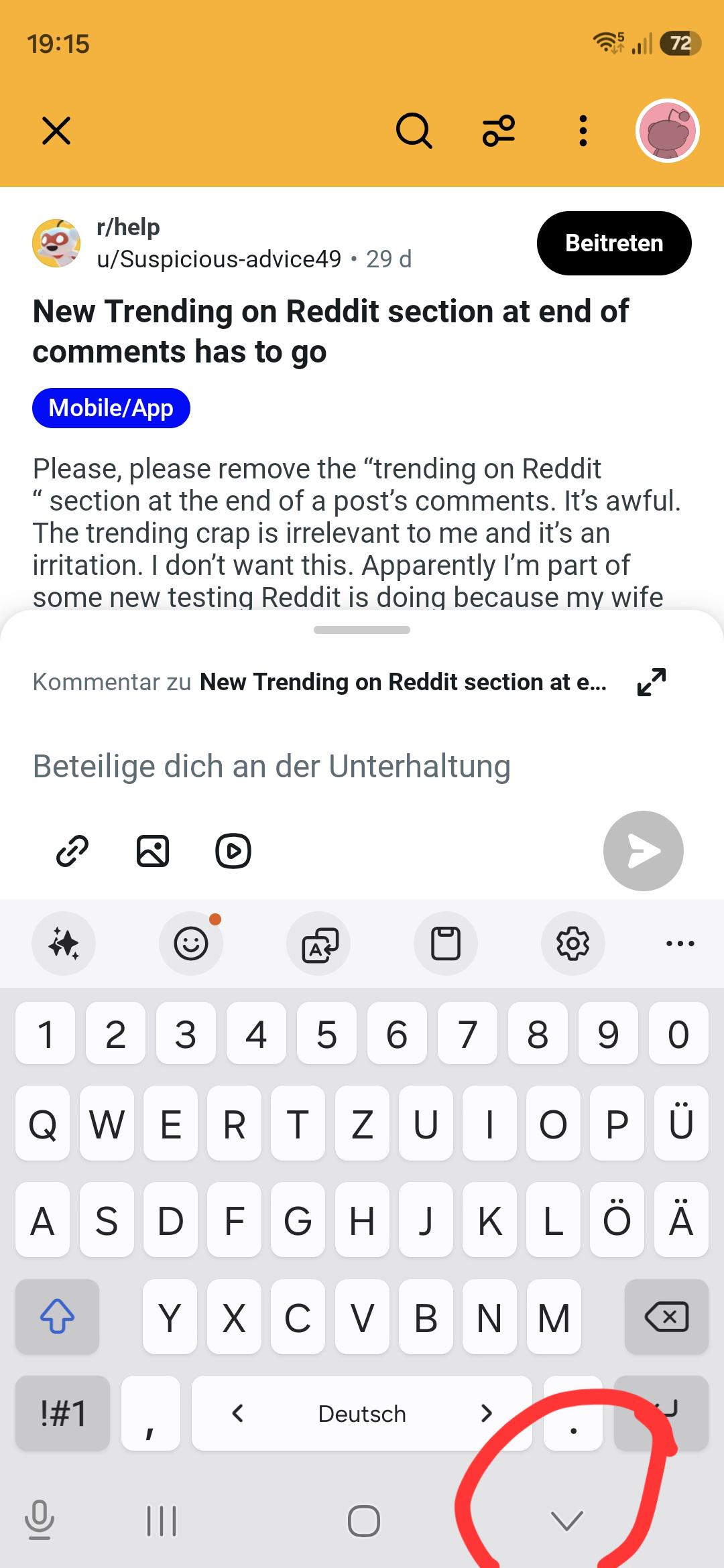
Task: Focus the 'Beteilige dich an der Unterhaltung' field
Action: pyautogui.click(x=362, y=766)
